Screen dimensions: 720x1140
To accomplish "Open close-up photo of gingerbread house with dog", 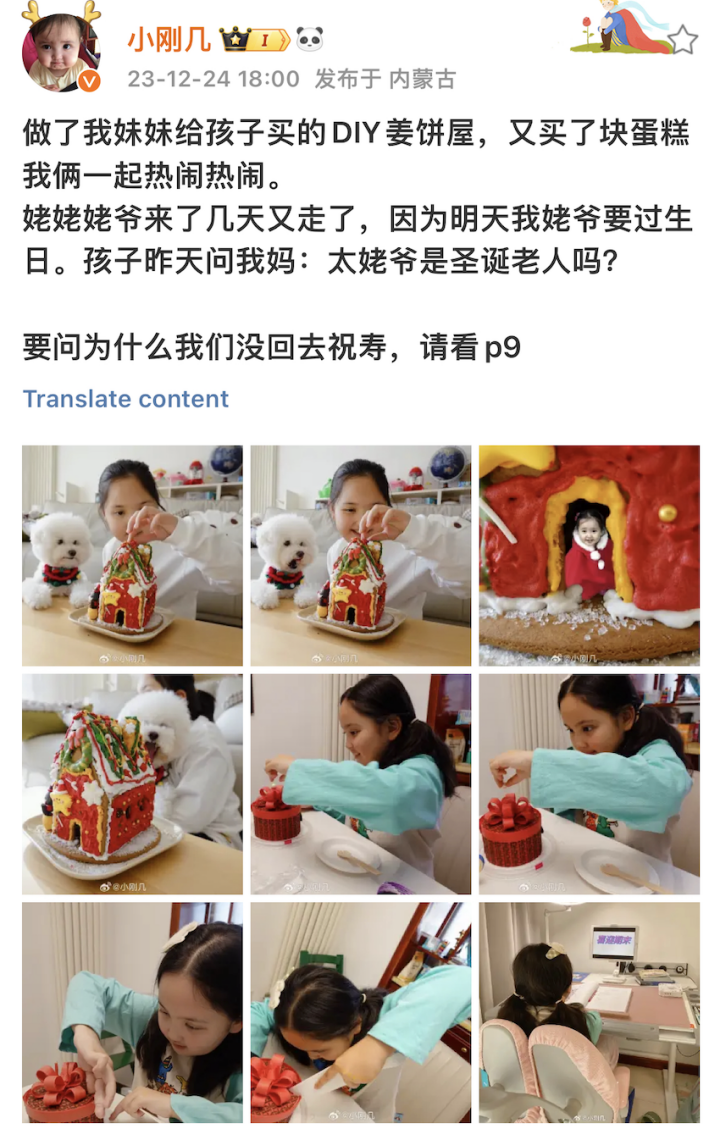I will (132, 784).
